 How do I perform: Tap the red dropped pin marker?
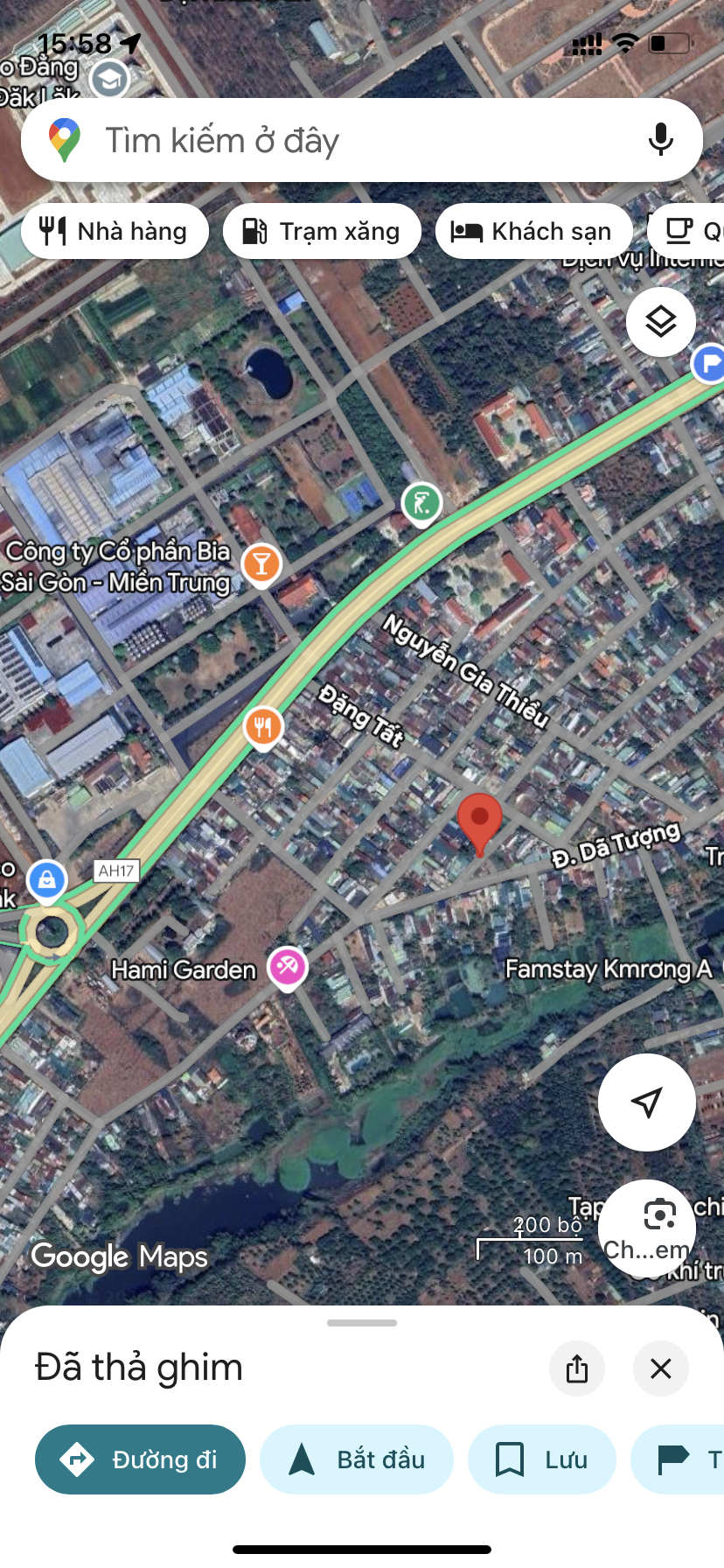pos(480,822)
